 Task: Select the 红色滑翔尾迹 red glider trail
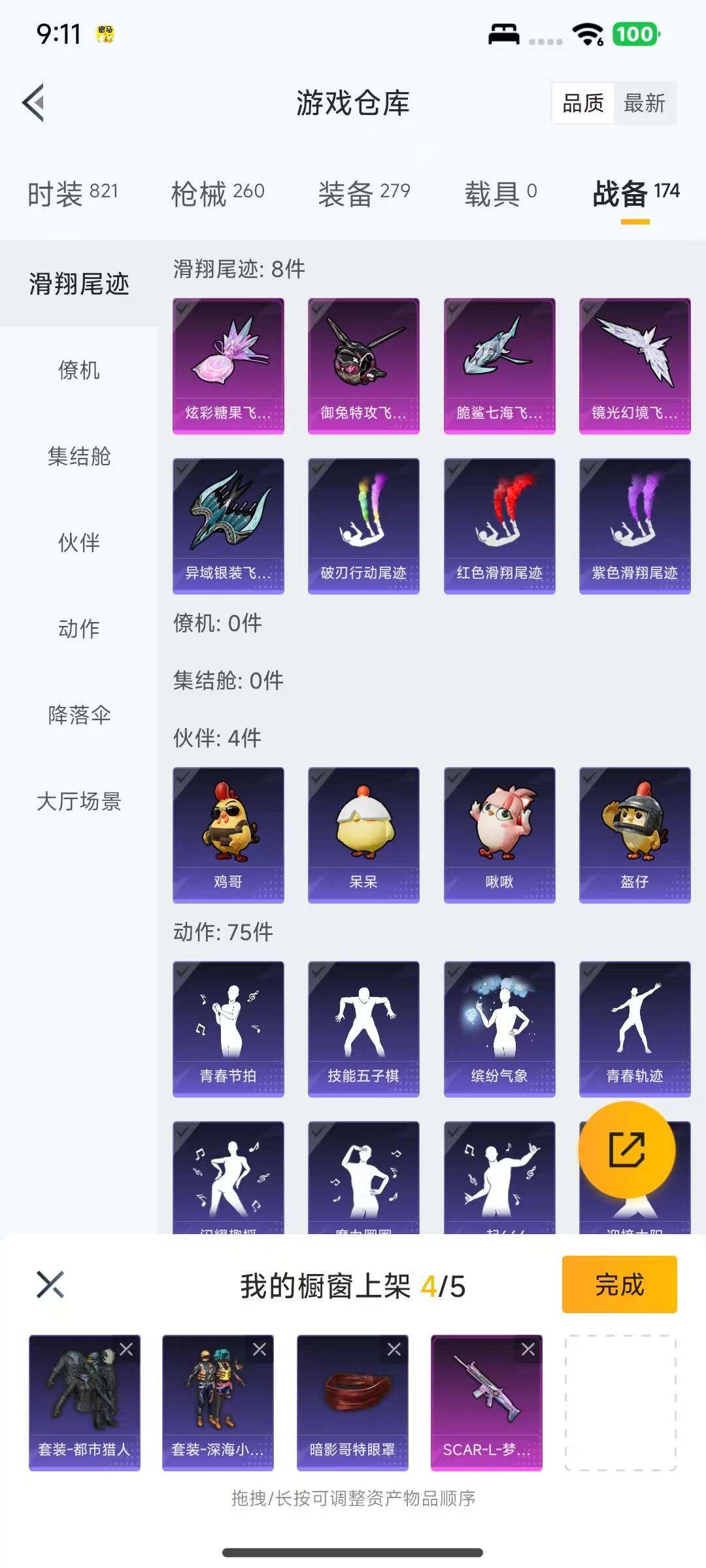[x=499, y=523]
